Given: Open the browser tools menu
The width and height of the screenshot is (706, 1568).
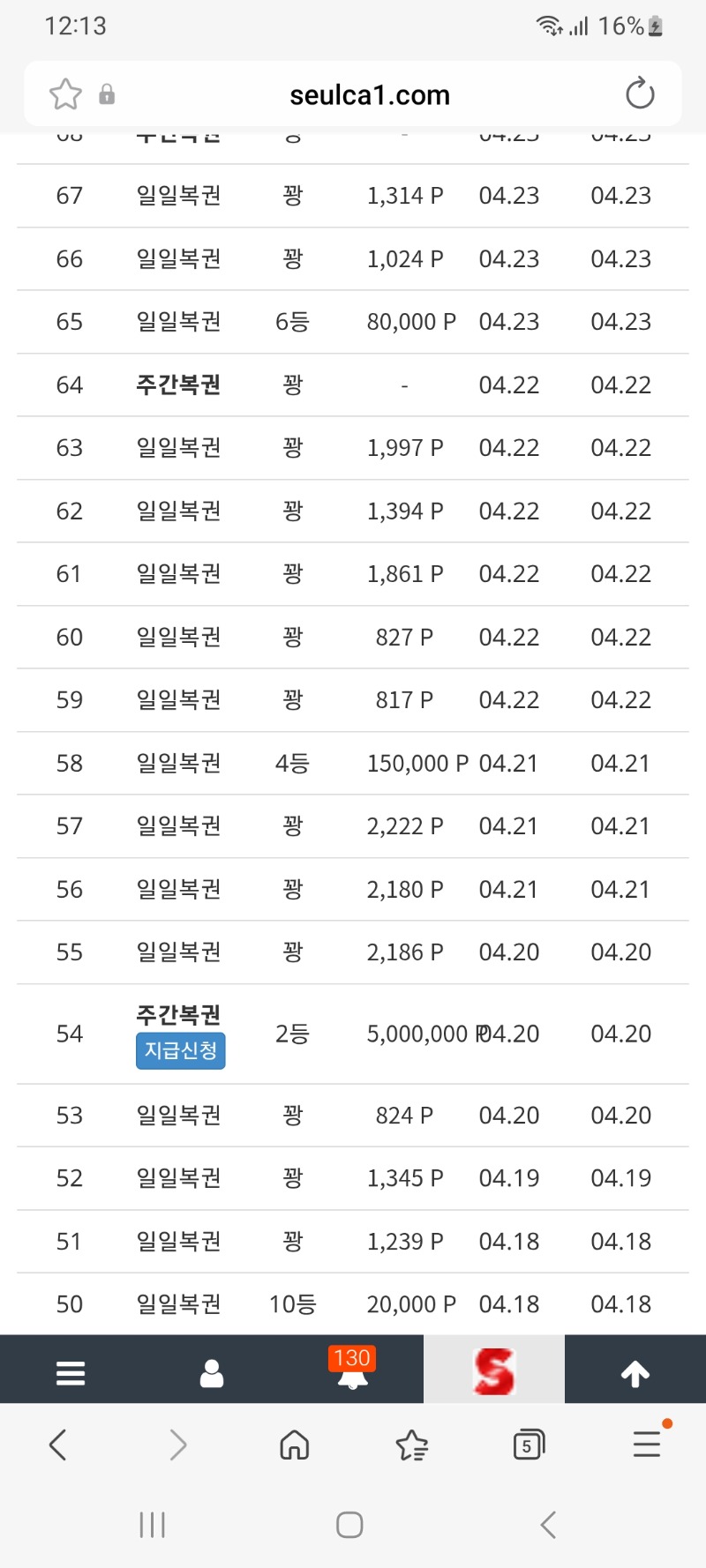Looking at the screenshot, I should coord(647,1444).
